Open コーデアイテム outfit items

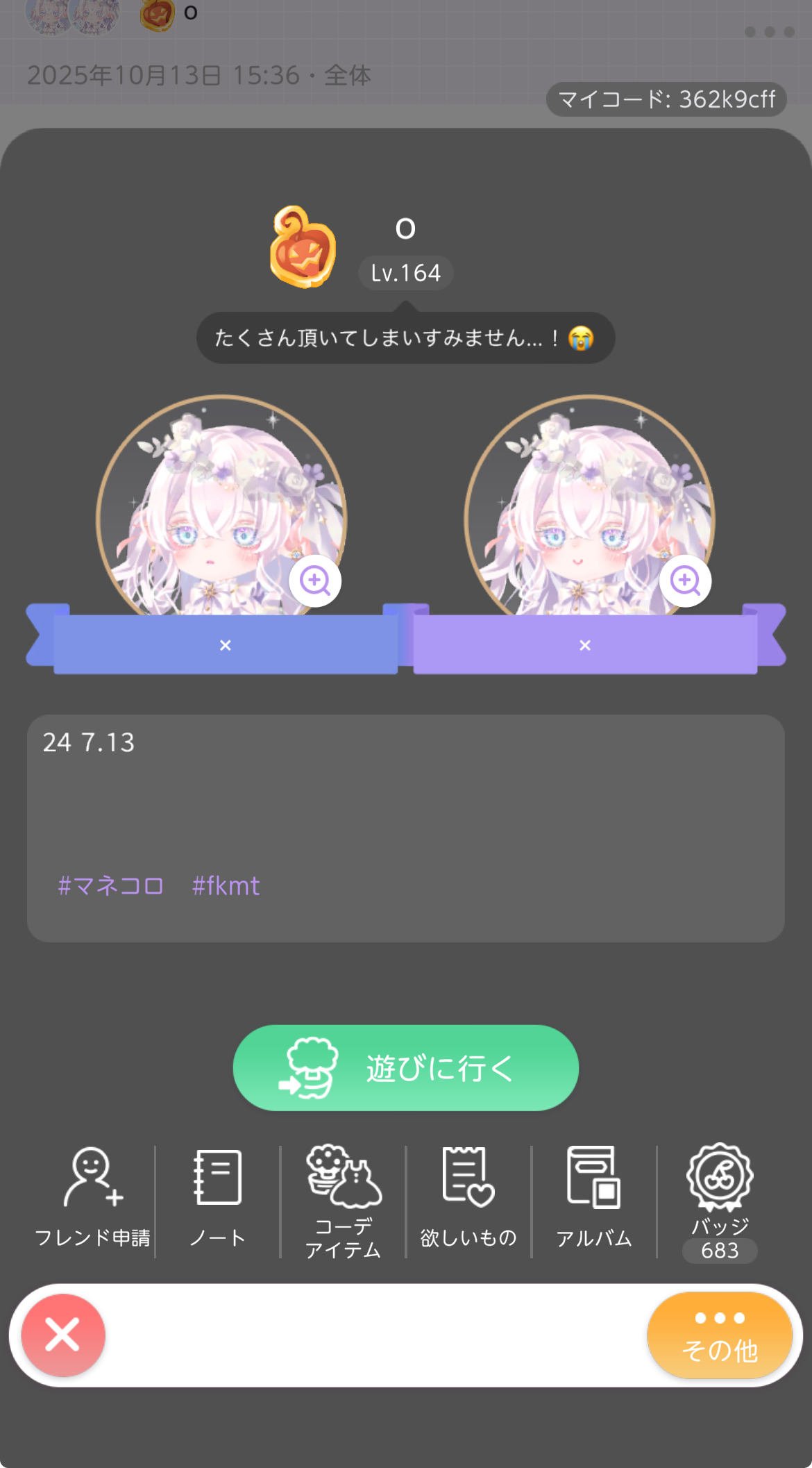click(344, 1201)
